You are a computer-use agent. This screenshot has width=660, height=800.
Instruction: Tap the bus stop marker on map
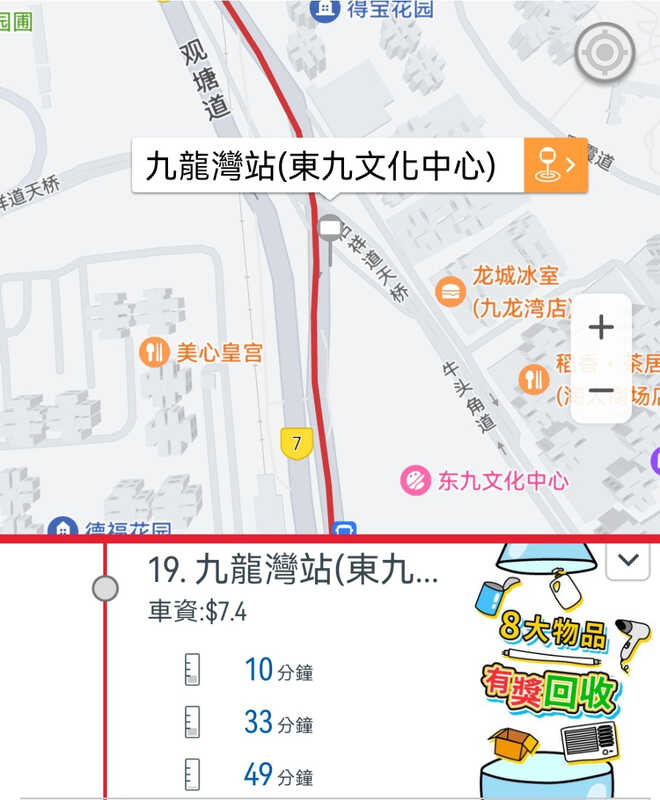(x=329, y=230)
